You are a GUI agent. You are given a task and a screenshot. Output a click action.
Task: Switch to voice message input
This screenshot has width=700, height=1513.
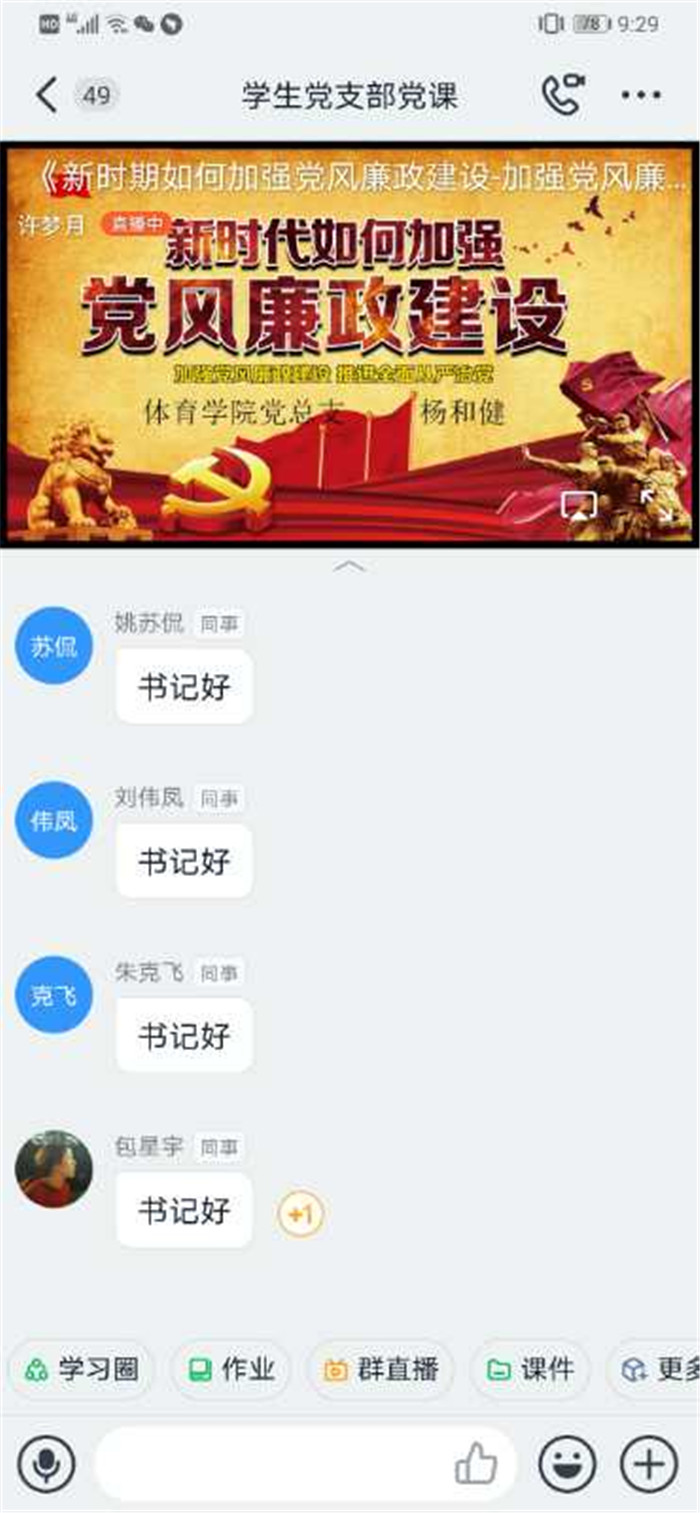(46, 1465)
